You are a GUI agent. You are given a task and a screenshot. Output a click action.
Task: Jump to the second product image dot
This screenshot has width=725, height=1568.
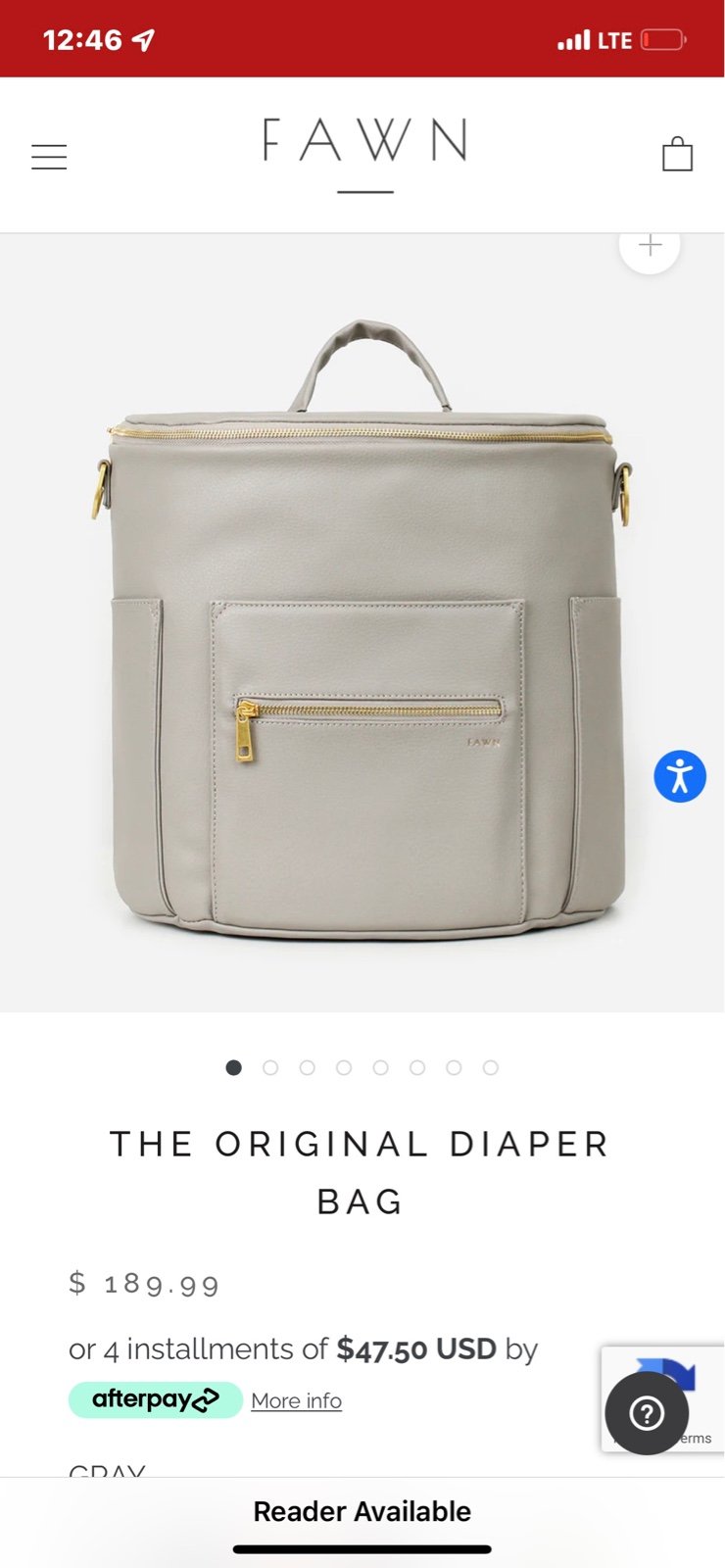point(270,1067)
